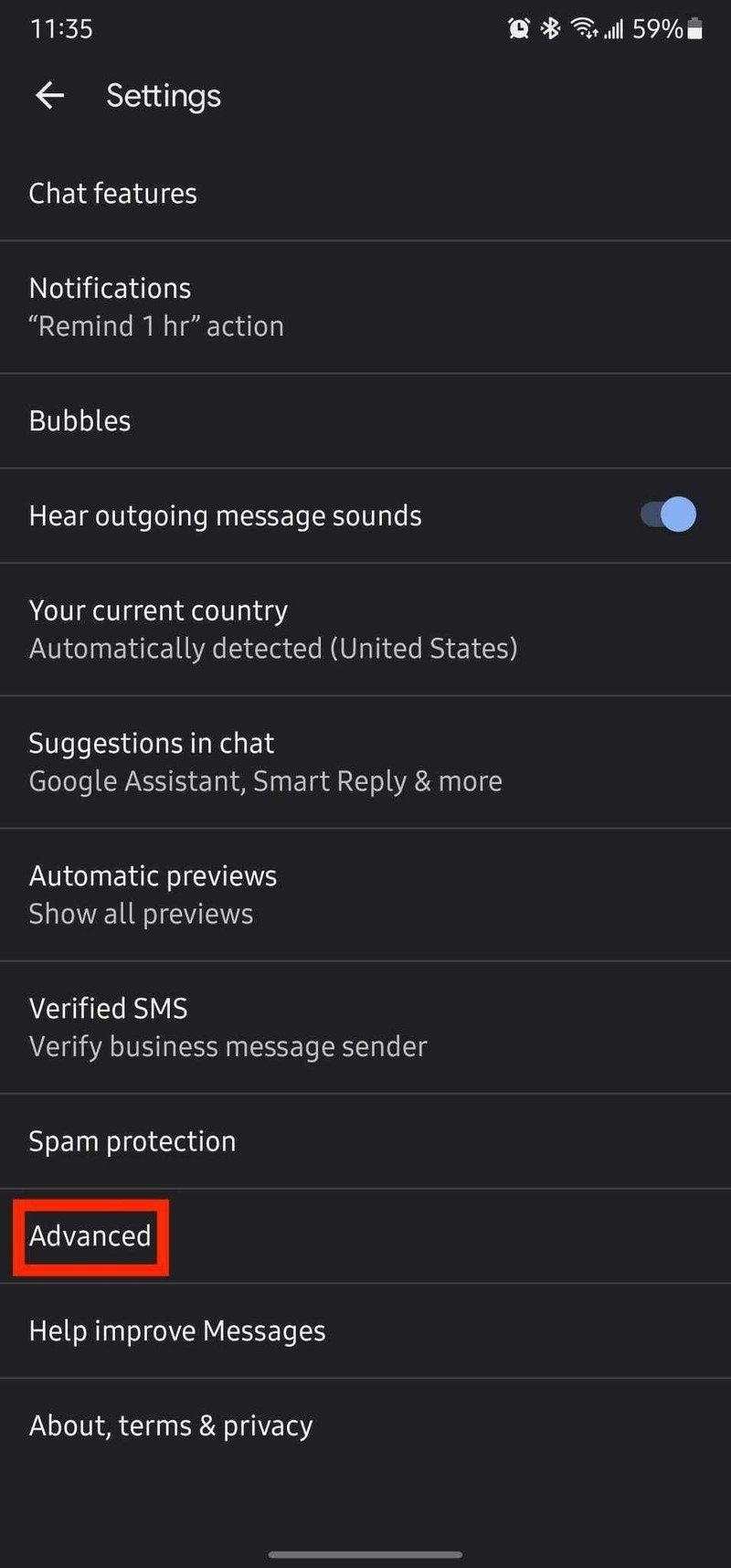Open Notifications settings
Viewport: 731px width, 1568px height.
(155, 305)
